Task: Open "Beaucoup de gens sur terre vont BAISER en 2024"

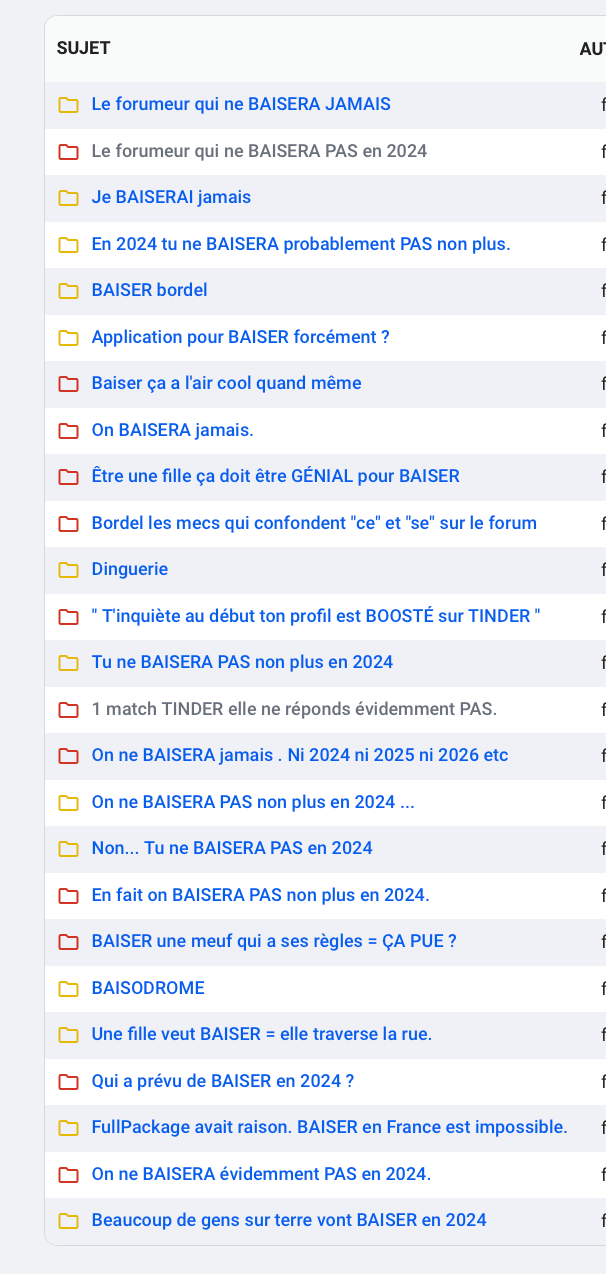Action: click(x=288, y=1220)
